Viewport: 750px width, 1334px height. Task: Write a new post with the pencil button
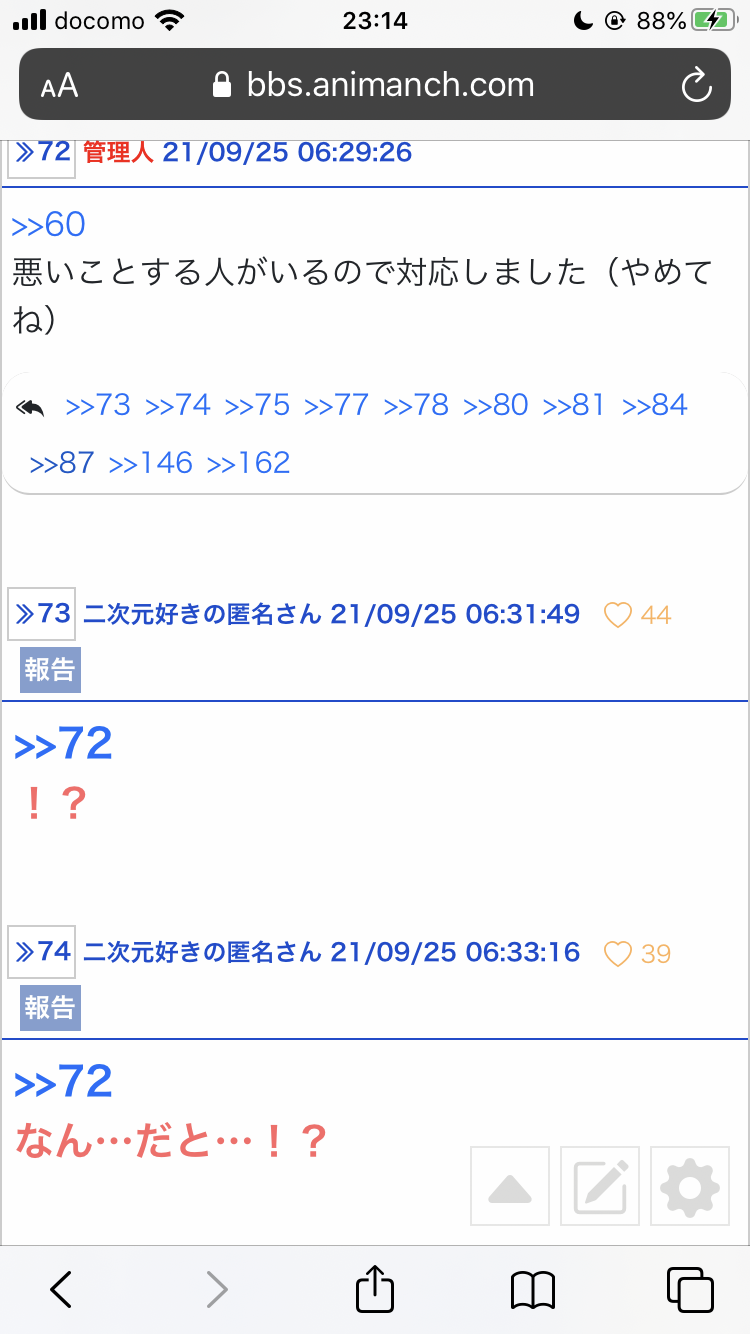point(600,1186)
